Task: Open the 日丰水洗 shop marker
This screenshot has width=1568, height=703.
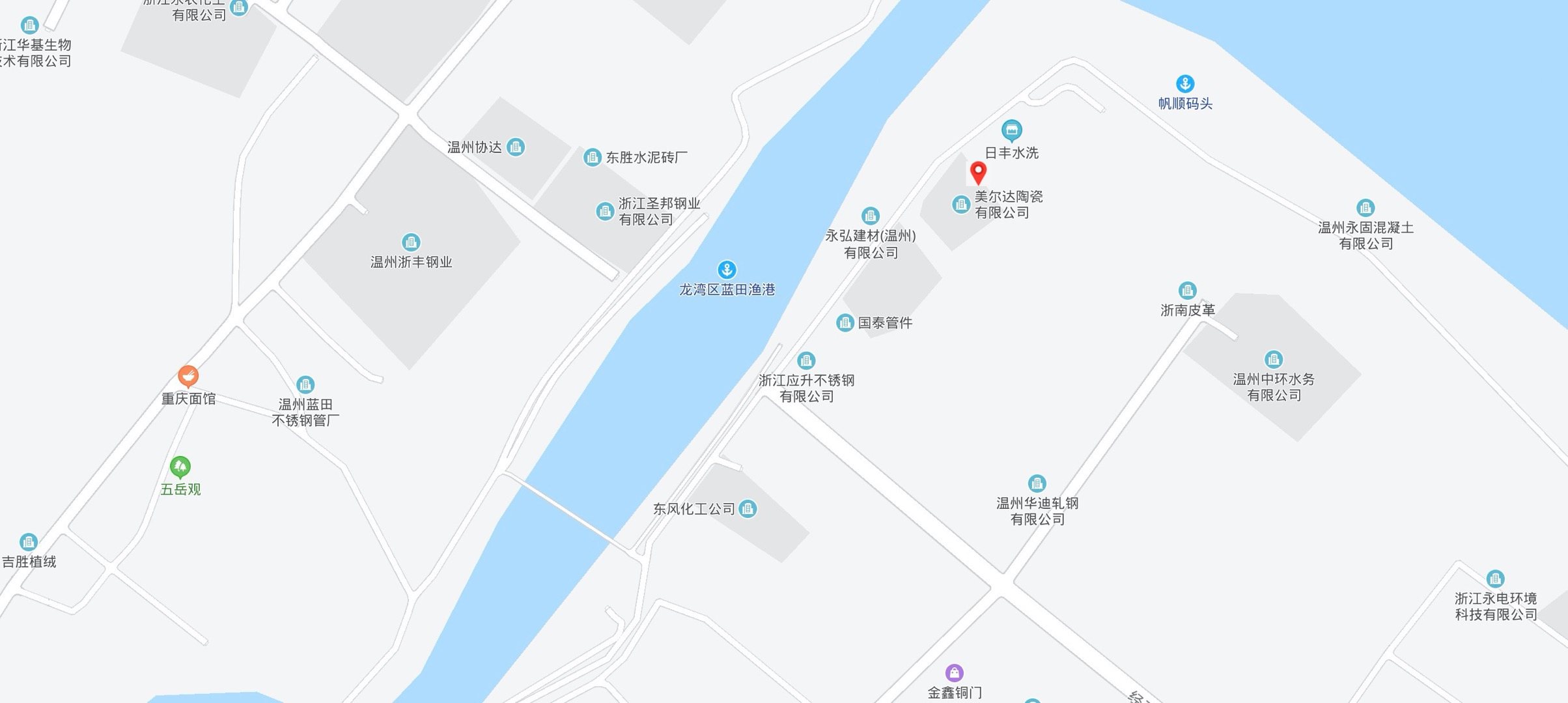Action: (1011, 131)
